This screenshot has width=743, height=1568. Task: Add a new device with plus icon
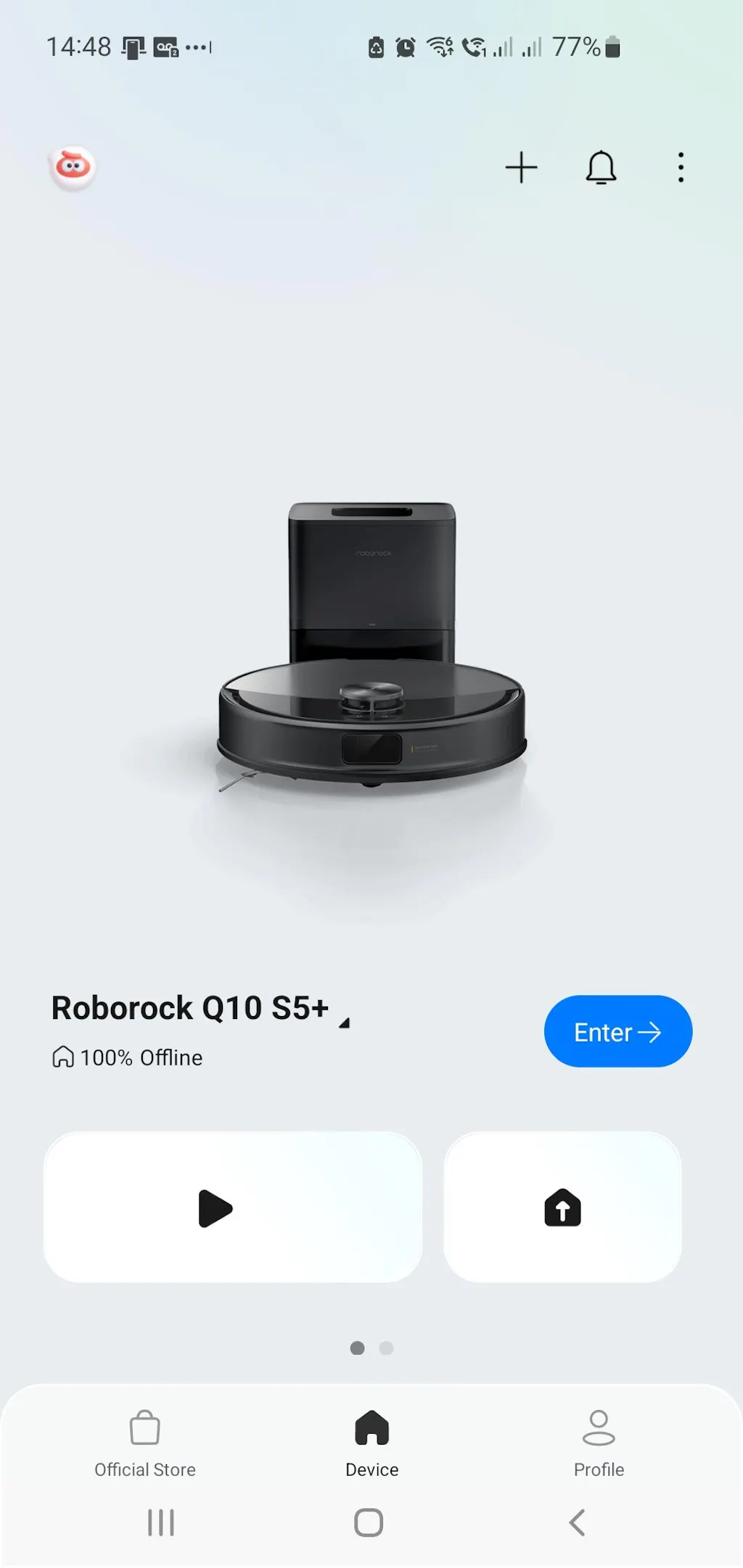(x=521, y=168)
